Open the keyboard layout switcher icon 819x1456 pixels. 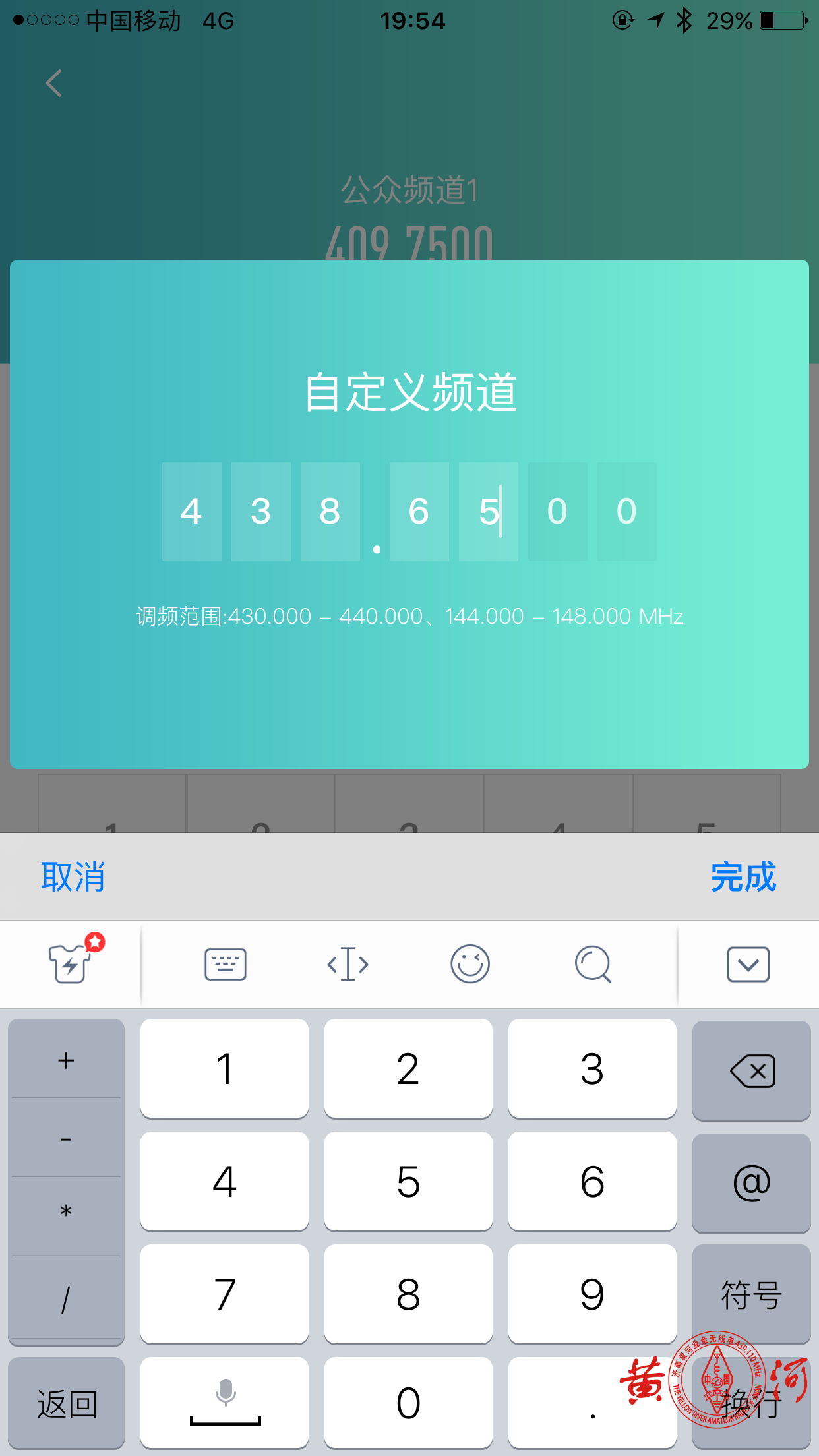pos(226,965)
